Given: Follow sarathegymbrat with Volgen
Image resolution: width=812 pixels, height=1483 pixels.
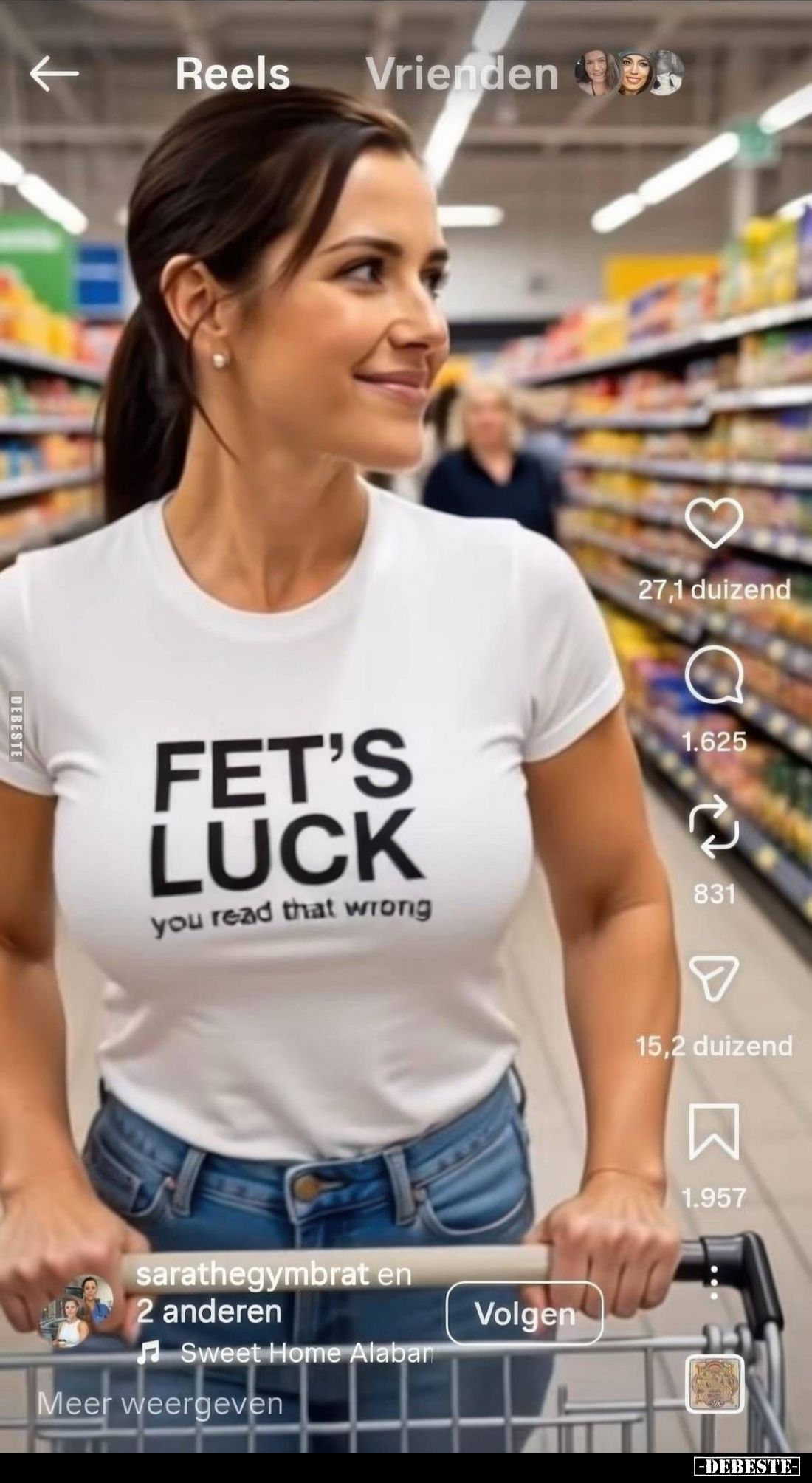Looking at the screenshot, I should (x=524, y=1313).
